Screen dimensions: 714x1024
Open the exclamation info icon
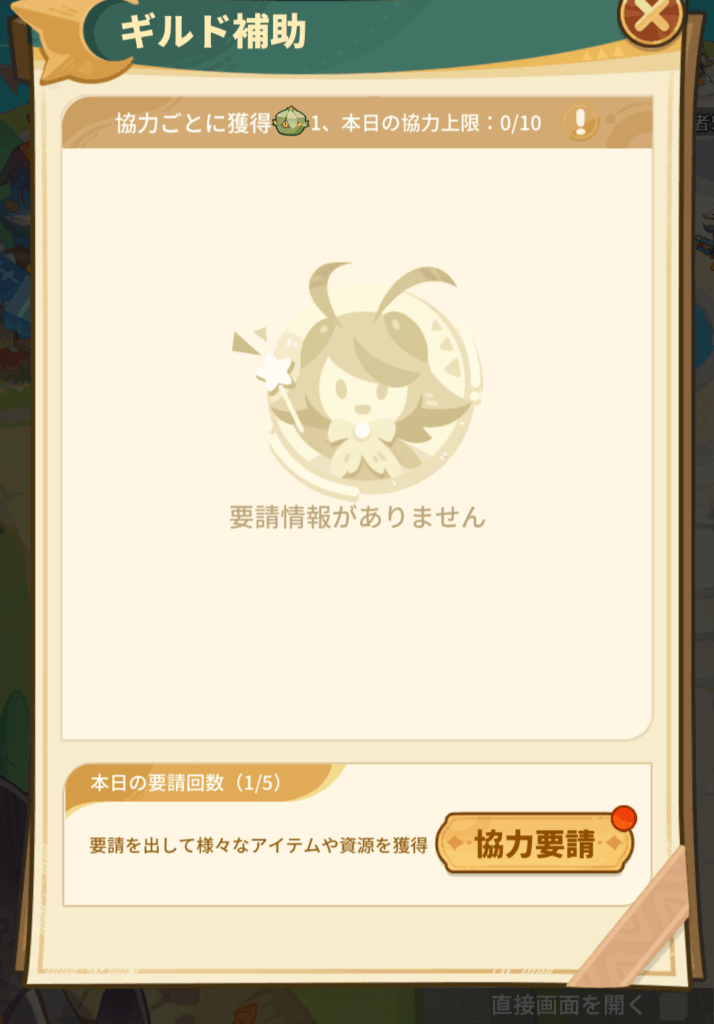[580, 123]
